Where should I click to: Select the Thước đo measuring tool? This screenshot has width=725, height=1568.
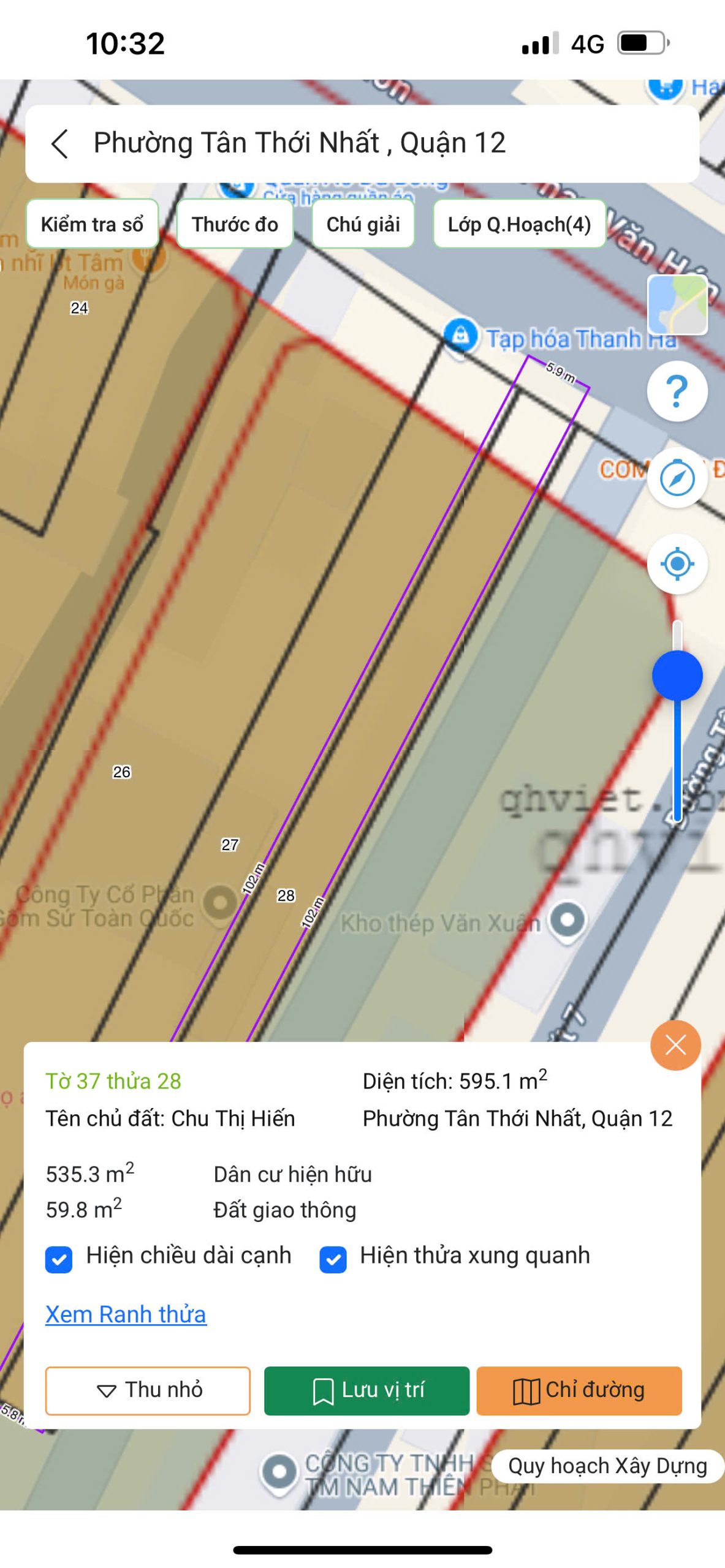[x=235, y=224]
